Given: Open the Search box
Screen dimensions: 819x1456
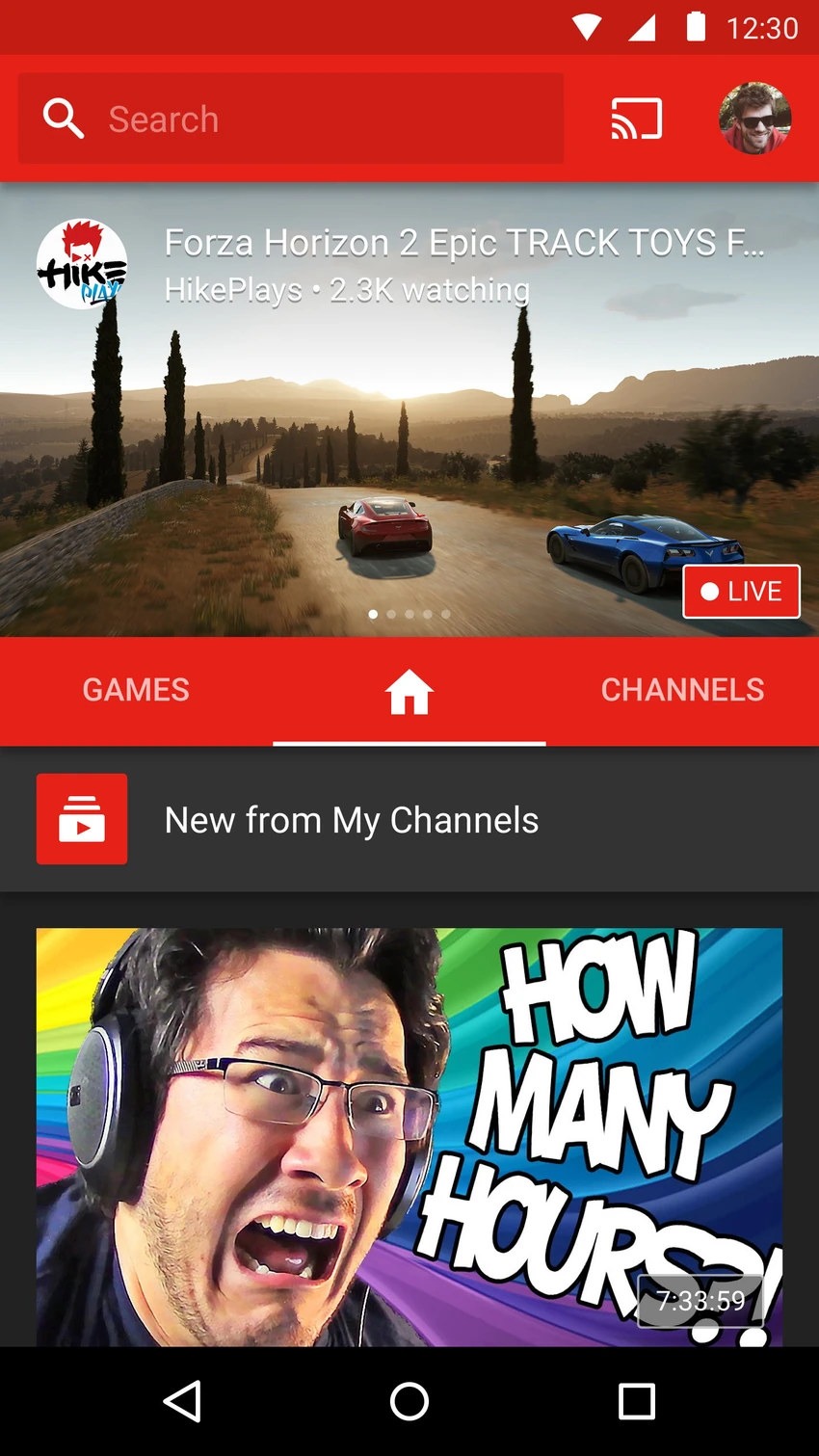Looking at the screenshot, I should [x=289, y=119].
